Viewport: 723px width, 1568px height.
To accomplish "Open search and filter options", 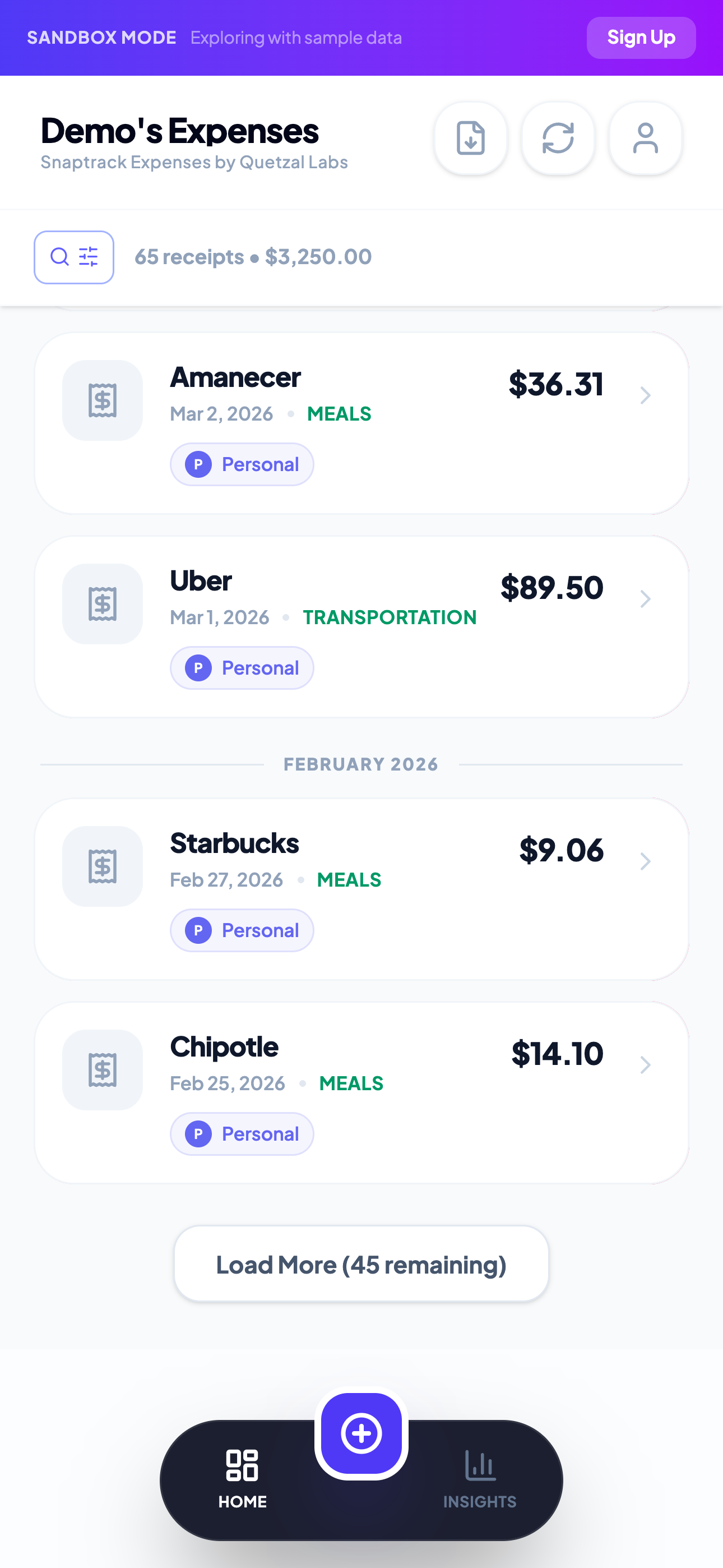I will tap(73, 257).
